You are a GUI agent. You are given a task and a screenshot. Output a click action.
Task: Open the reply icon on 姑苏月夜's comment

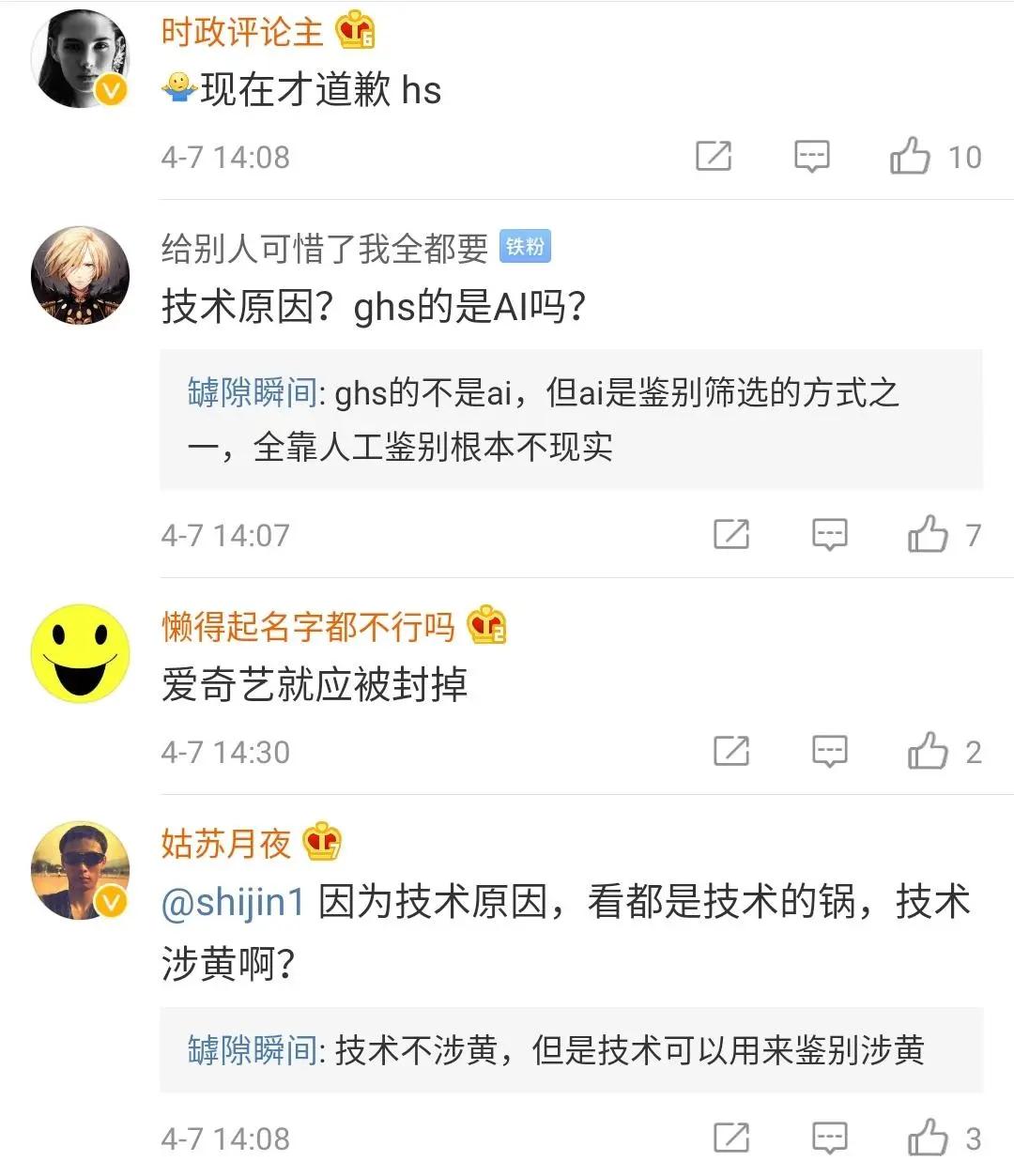click(x=830, y=1138)
